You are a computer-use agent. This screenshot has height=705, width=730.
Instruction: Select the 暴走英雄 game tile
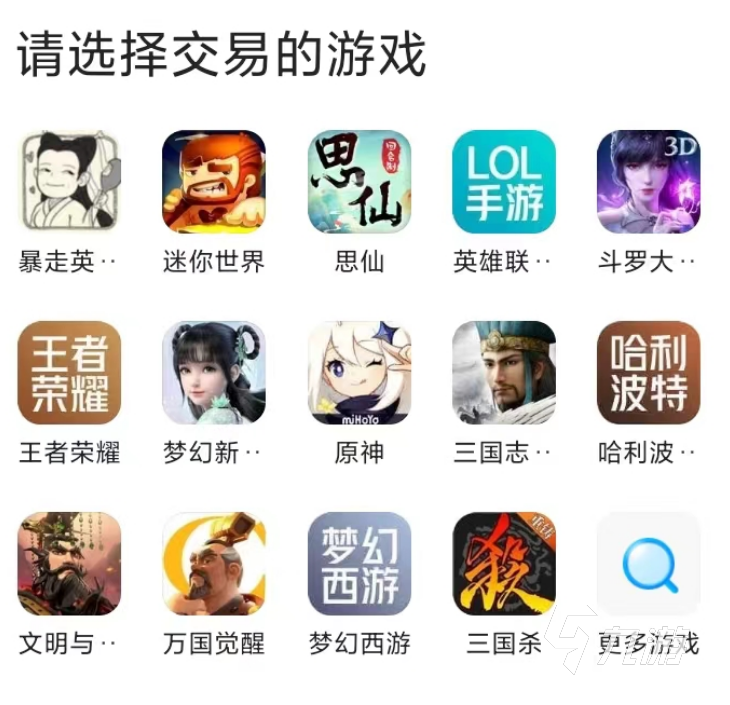69,182
